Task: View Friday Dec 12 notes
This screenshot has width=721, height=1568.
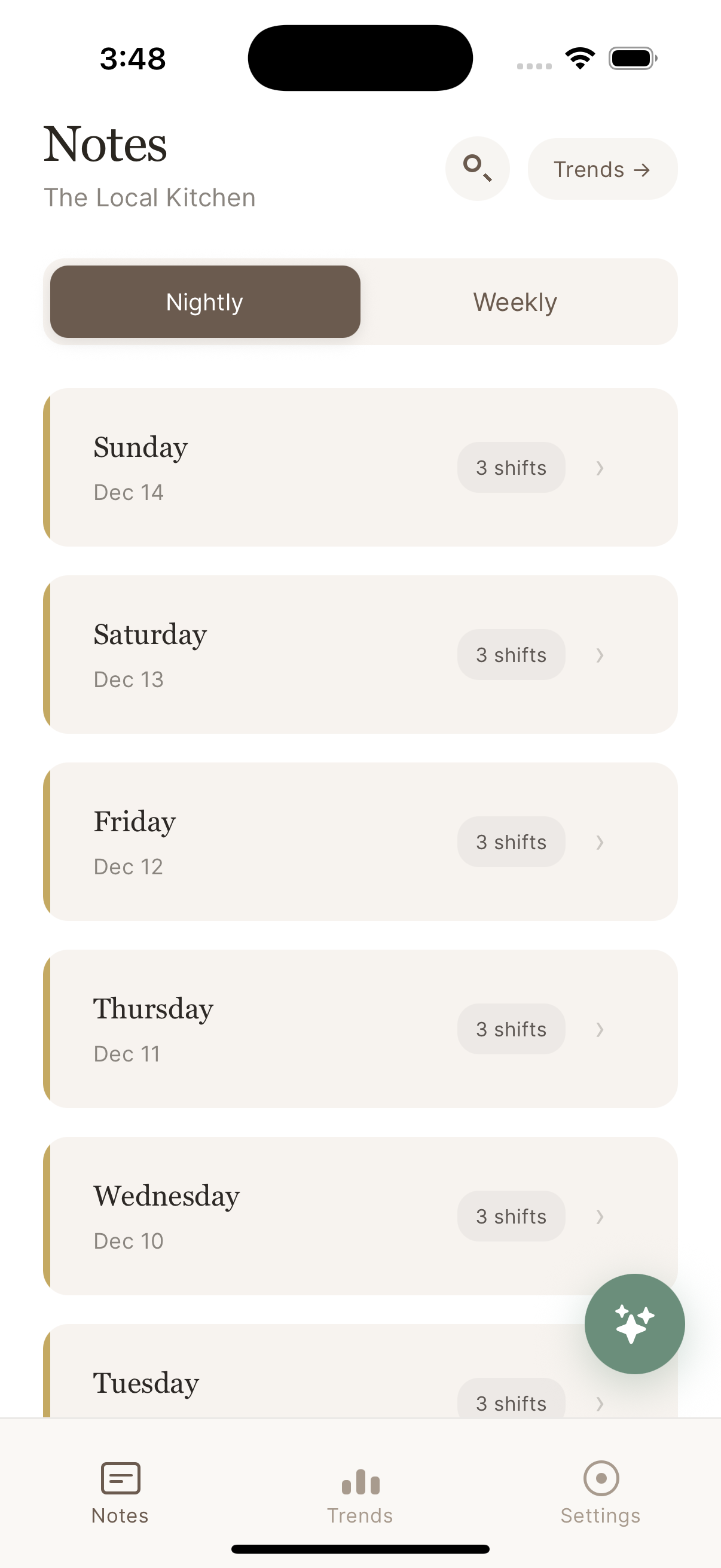Action: point(359,841)
